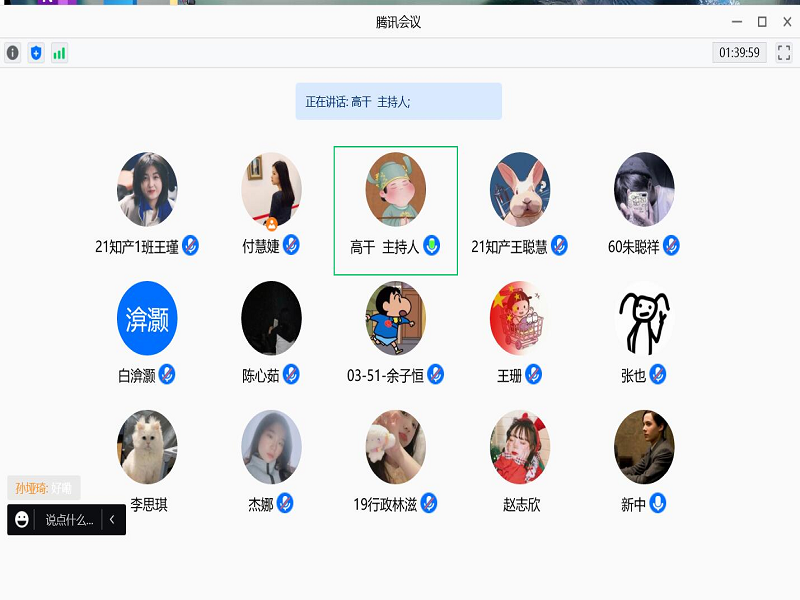The image size is (800, 600).
Task: Open the meeting info icon
Action: pos(12,53)
